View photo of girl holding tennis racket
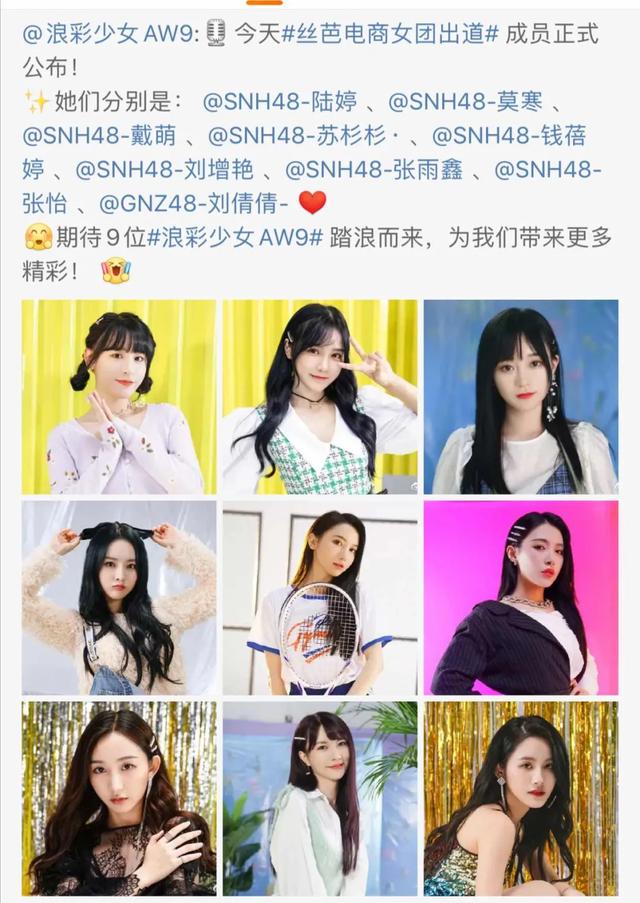This screenshot has height=903, width=640. click(x=320, y=598)
